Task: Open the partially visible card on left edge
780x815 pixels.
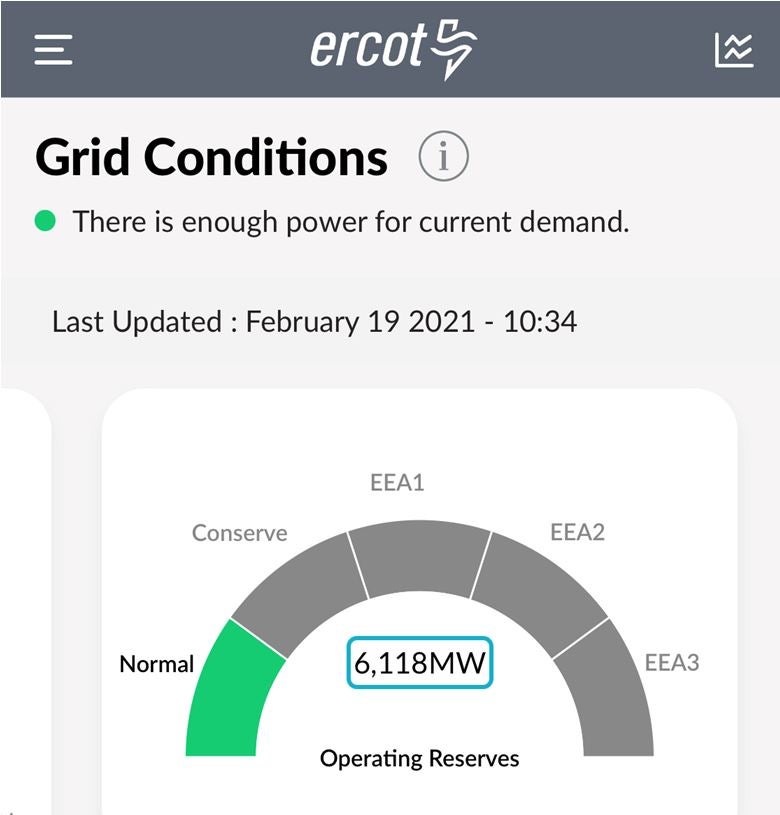Action: tap(20, 600)
